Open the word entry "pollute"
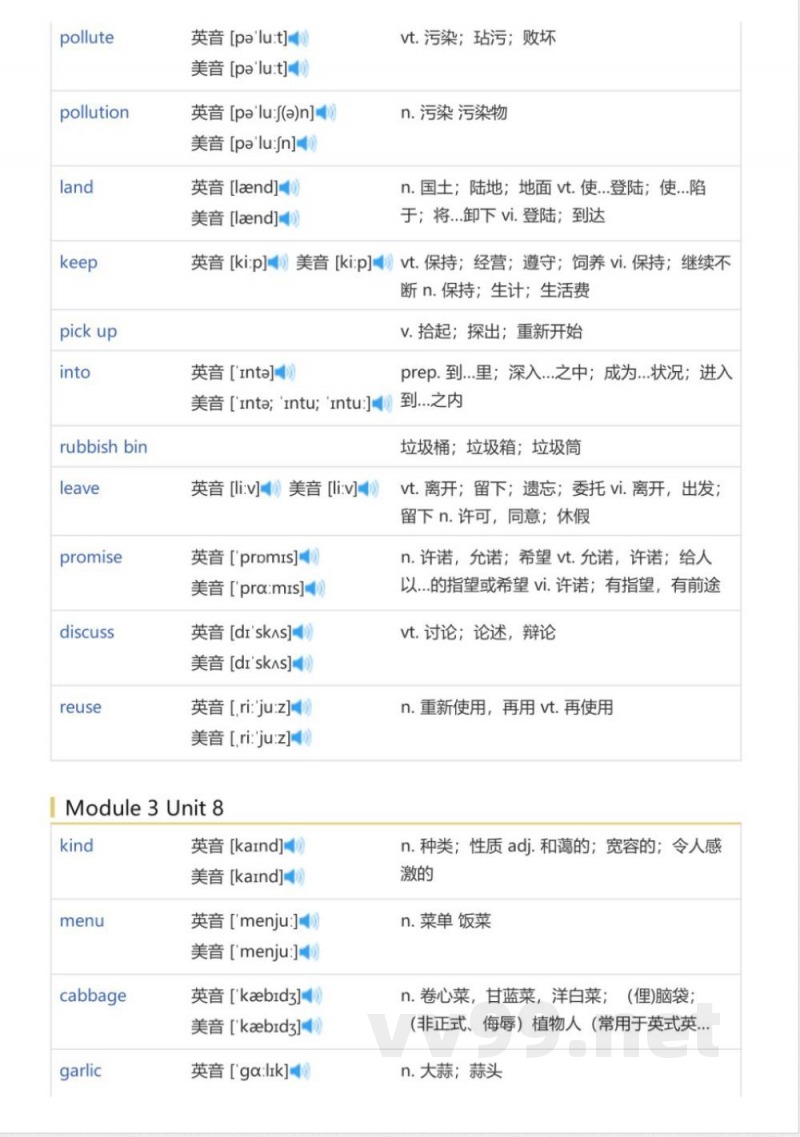This screenshot has height=1137, width=800. pyautogui.click(x=86, y=37)
